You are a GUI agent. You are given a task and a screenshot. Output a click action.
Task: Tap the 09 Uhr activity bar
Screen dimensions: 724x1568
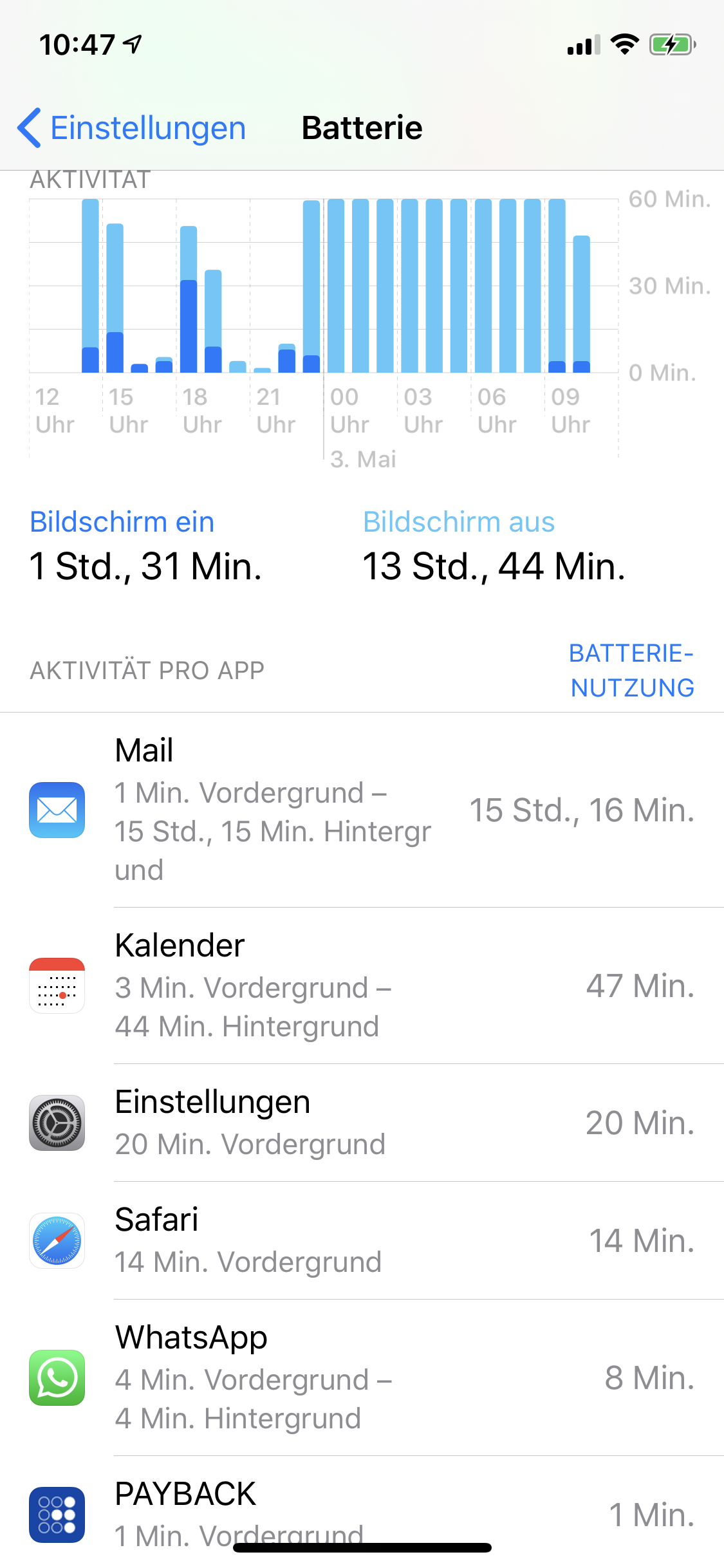pos(557,286)
